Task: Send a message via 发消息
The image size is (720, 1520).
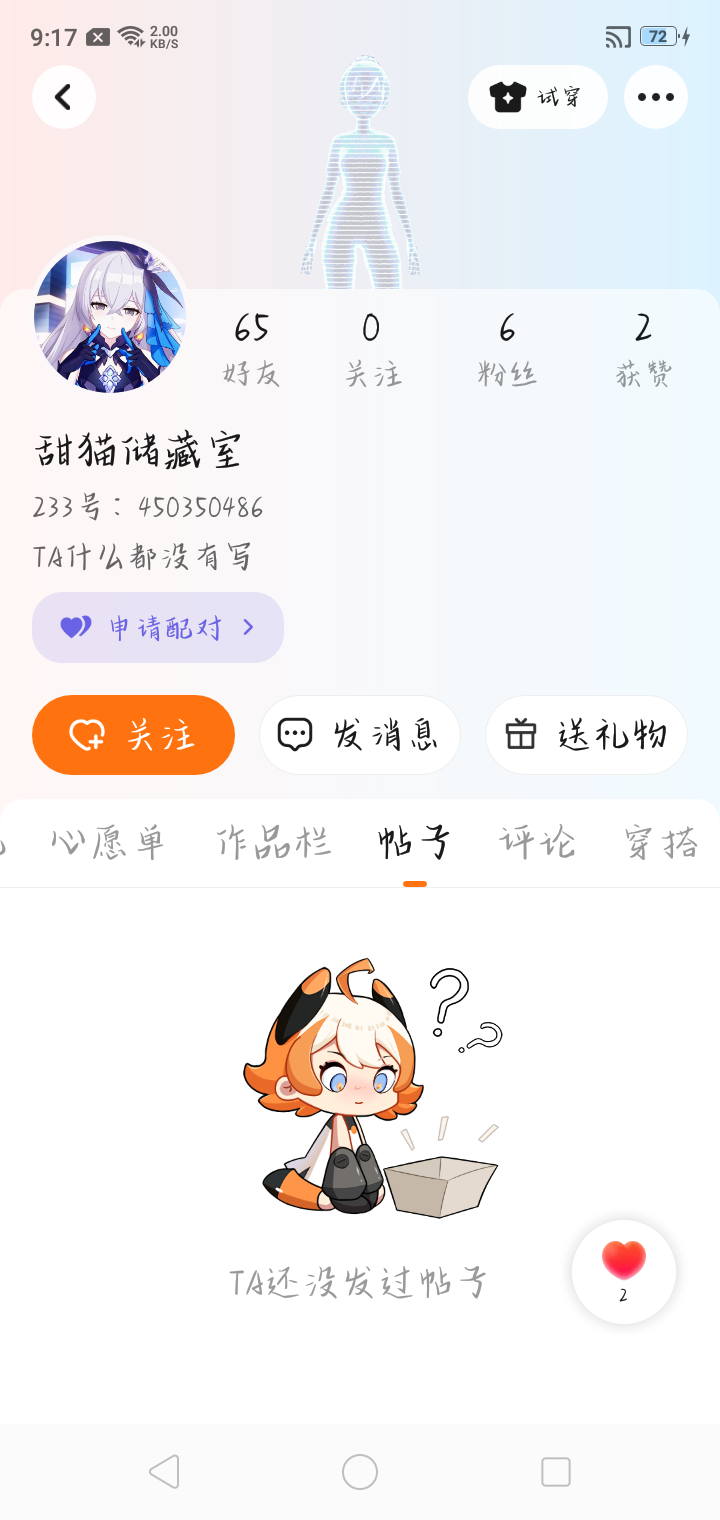Action: tap(359, 735)
